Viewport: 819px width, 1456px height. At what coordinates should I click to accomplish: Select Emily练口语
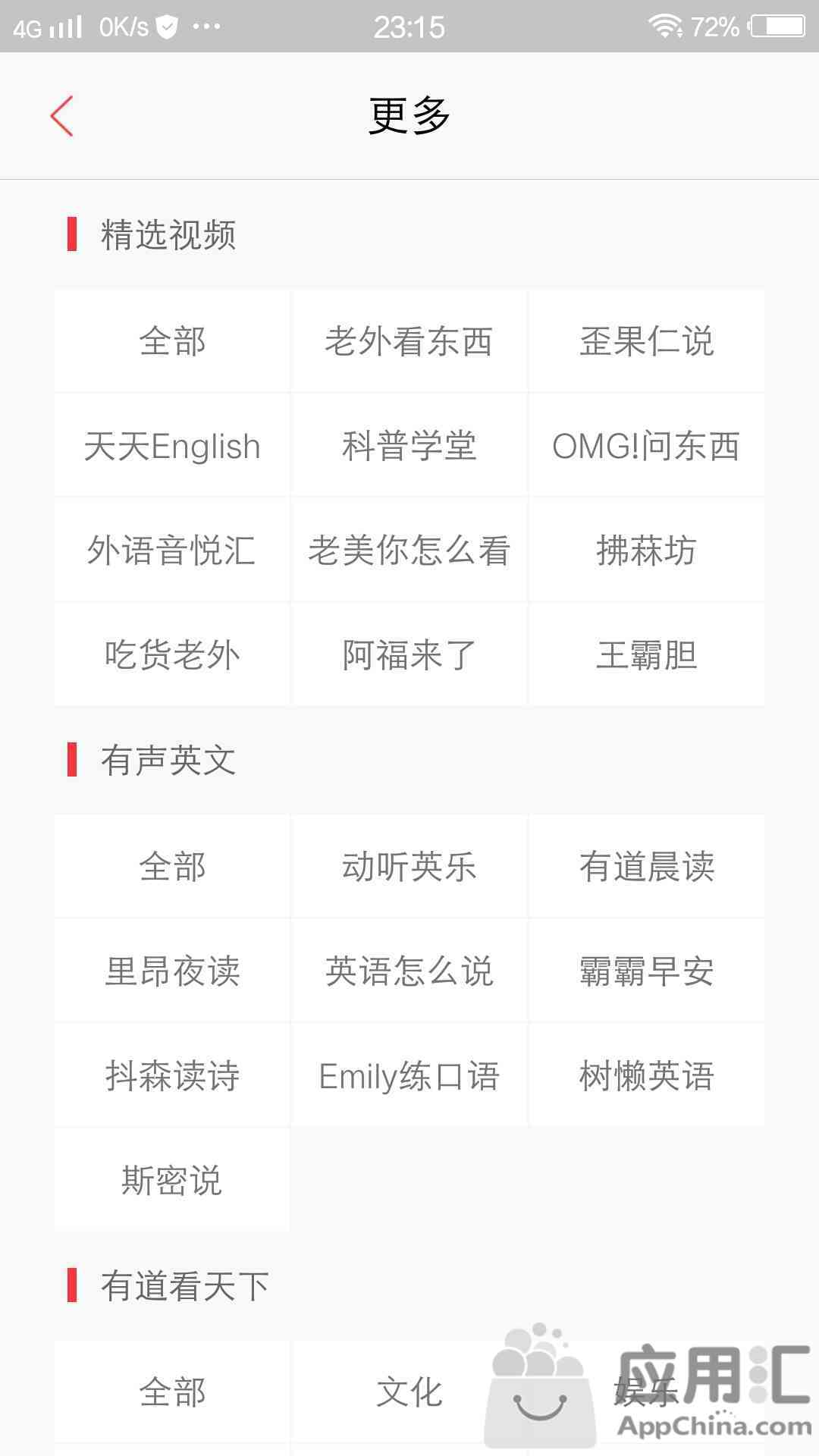(409, 1075)
